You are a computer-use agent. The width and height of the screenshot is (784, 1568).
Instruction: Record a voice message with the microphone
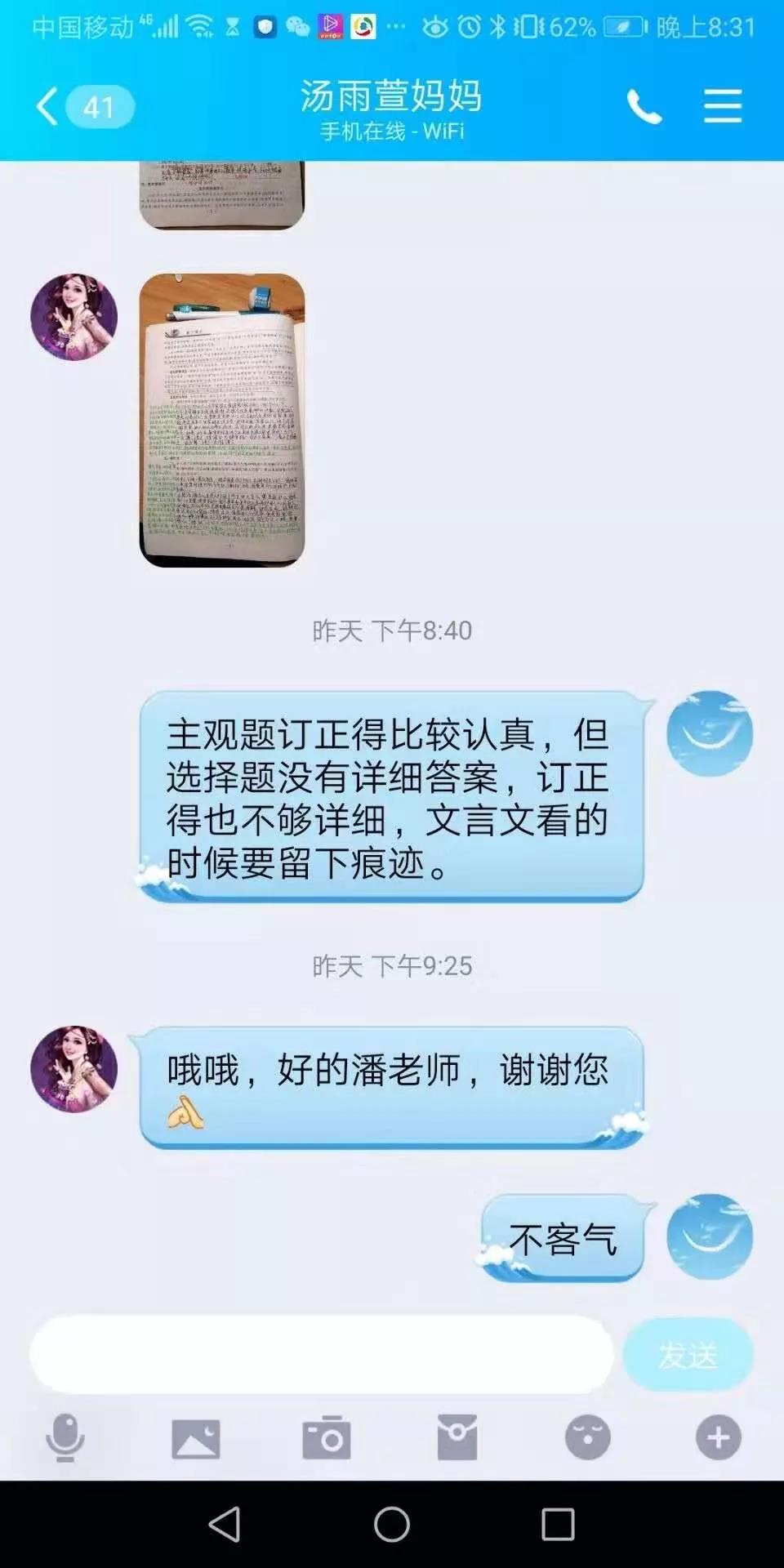point(65,1437)
